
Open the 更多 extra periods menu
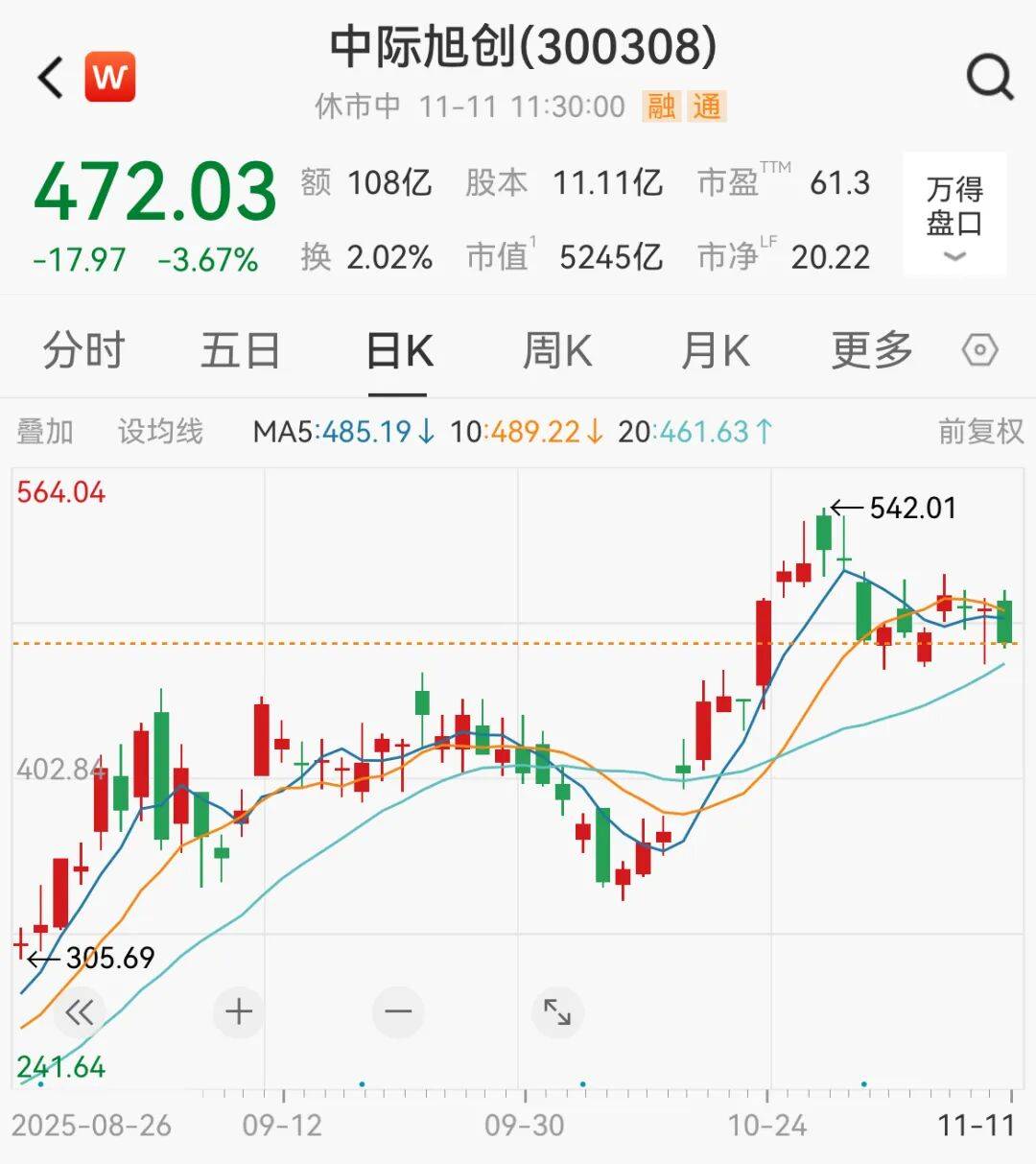pos(869,351)
